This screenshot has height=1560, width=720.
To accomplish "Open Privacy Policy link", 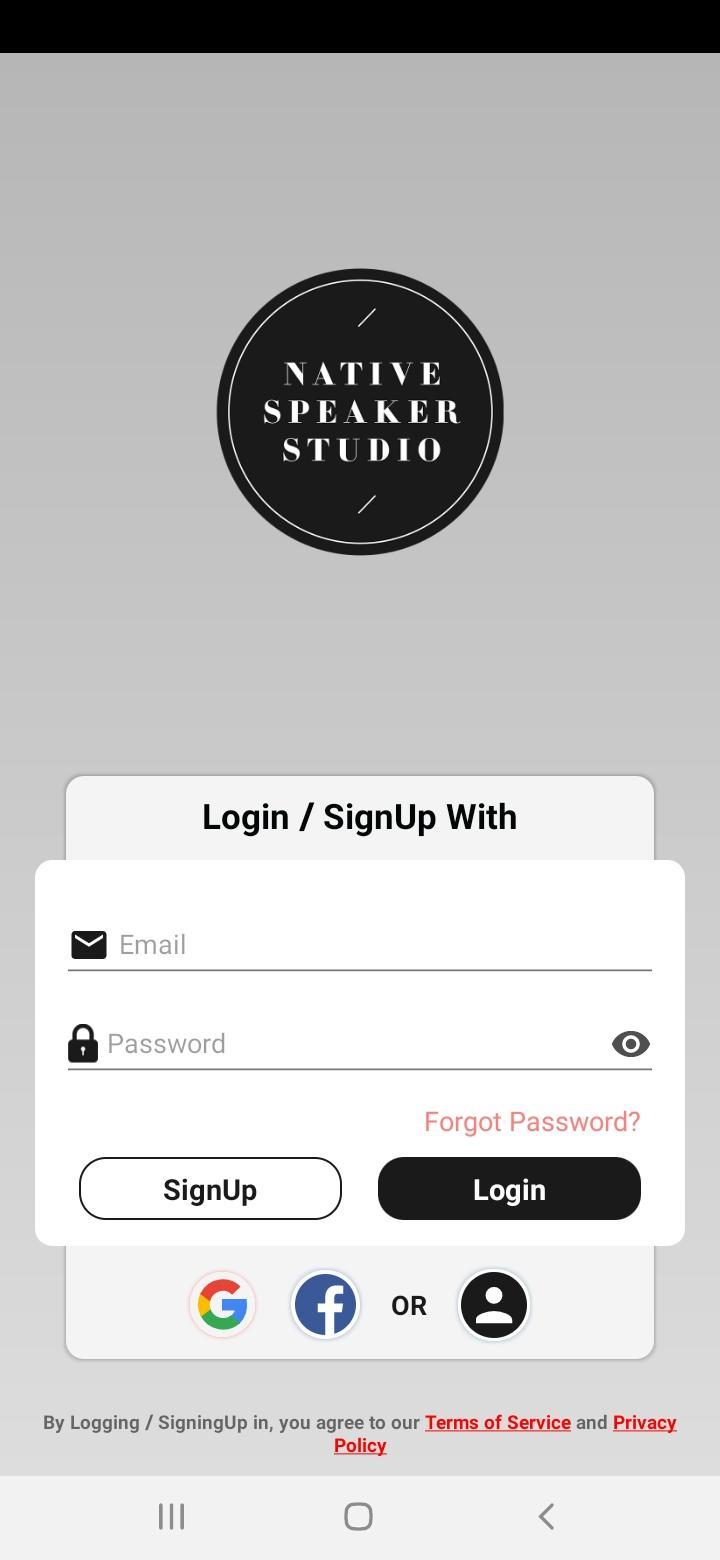I will tap(644, 1422).
